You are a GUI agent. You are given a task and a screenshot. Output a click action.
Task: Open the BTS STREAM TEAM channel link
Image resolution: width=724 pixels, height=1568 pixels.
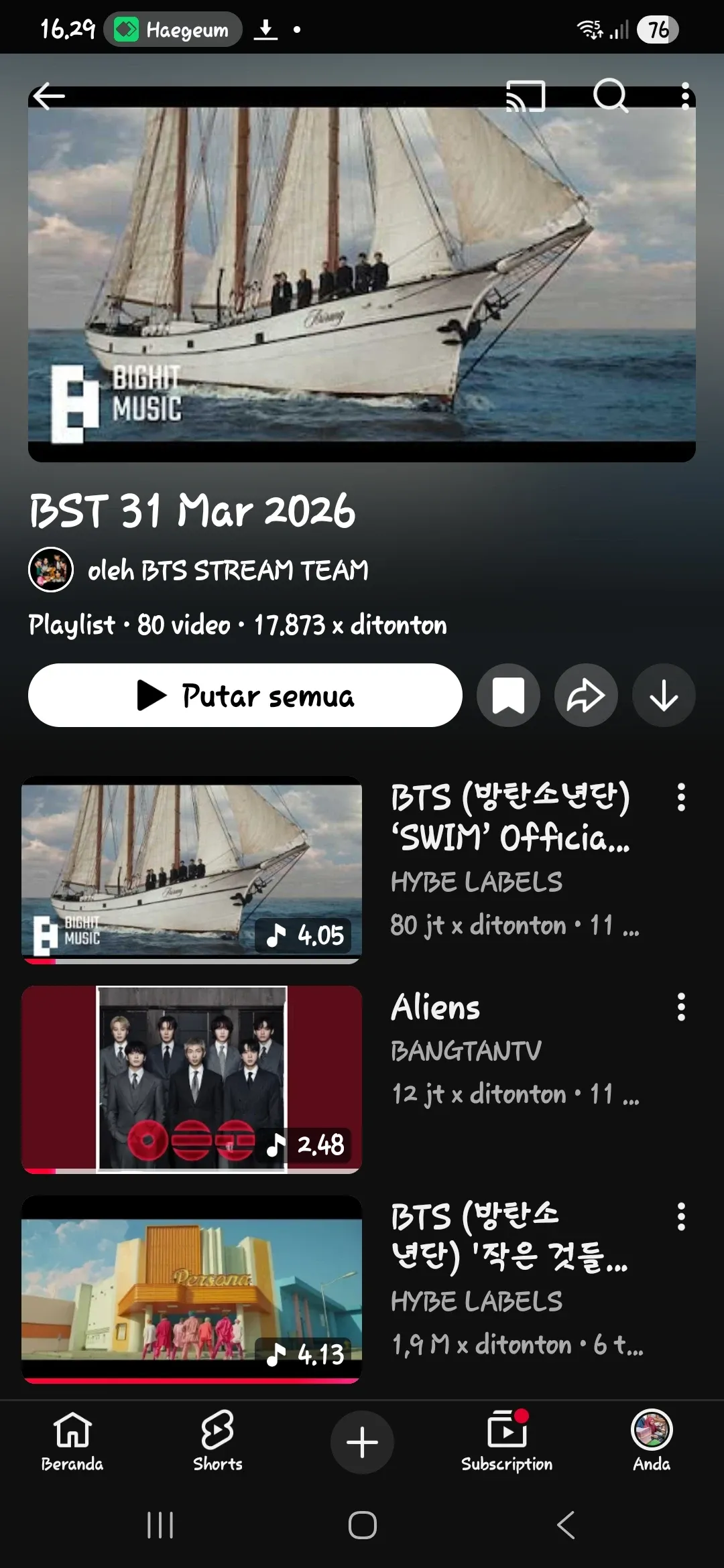[228, 569]
